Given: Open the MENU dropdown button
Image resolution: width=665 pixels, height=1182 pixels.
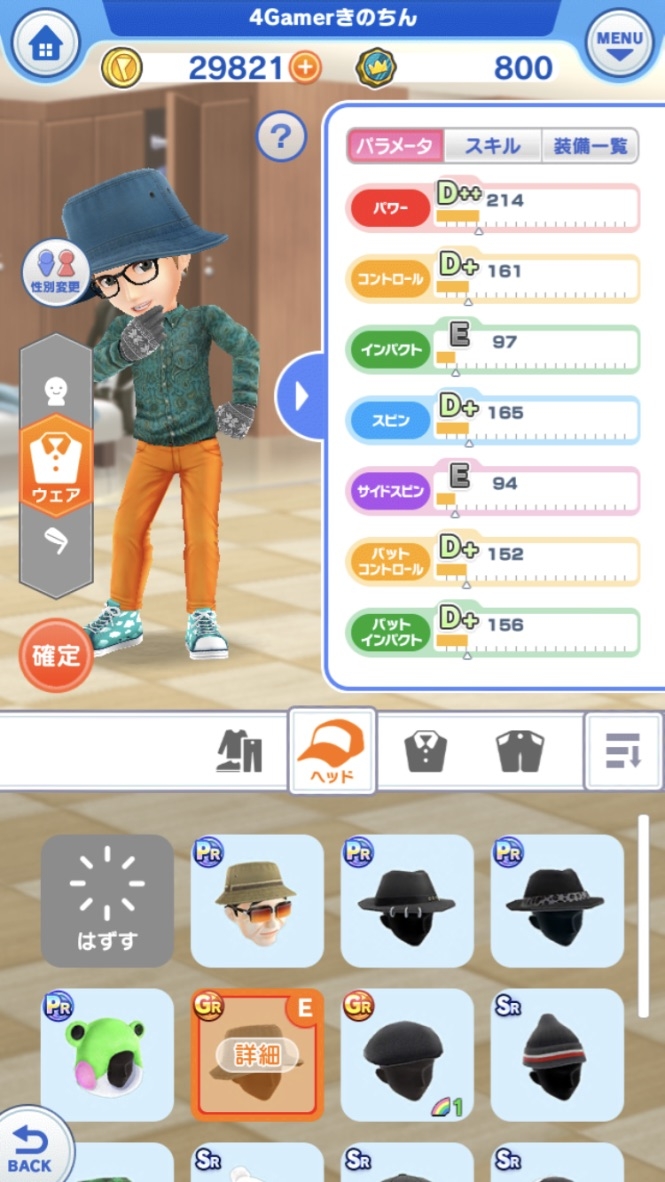Looking at the screenshot, I should [619, 43].
